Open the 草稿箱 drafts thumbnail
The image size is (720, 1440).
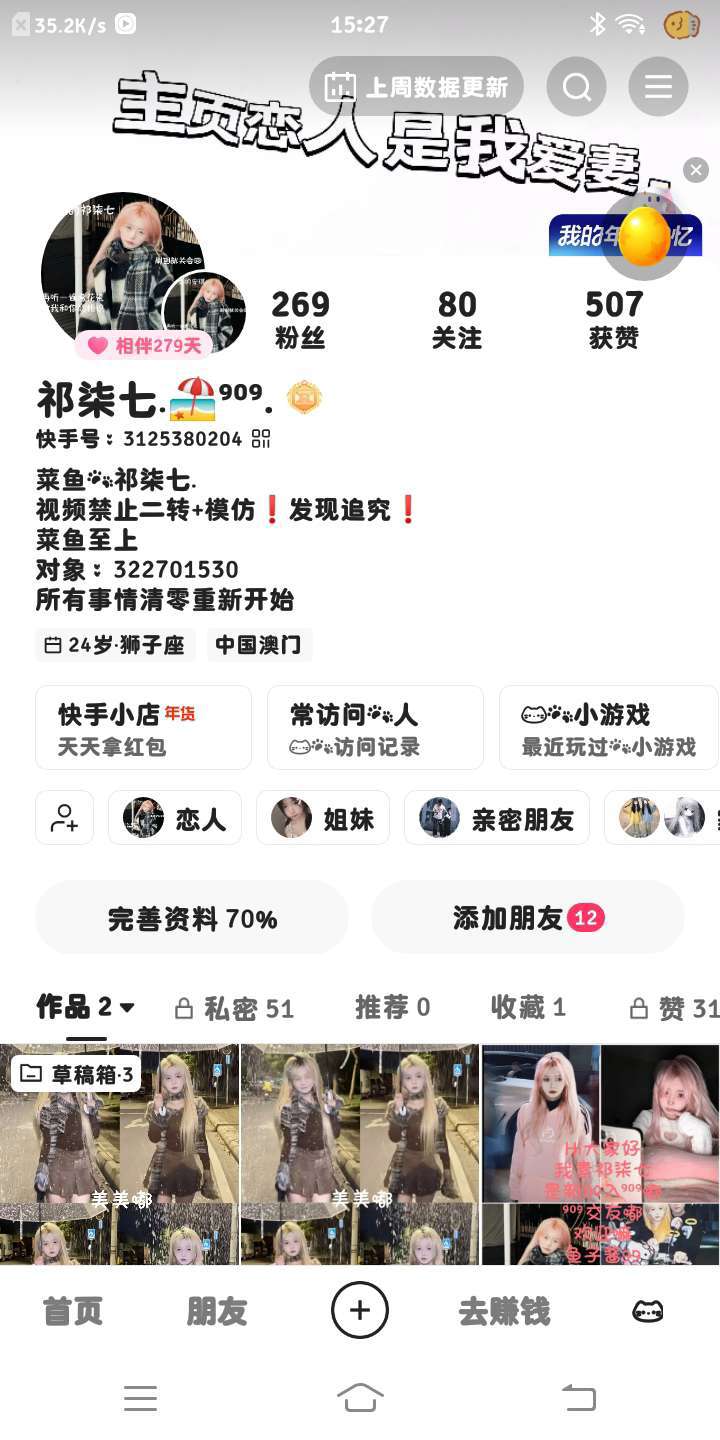(x=119, y=1150)
